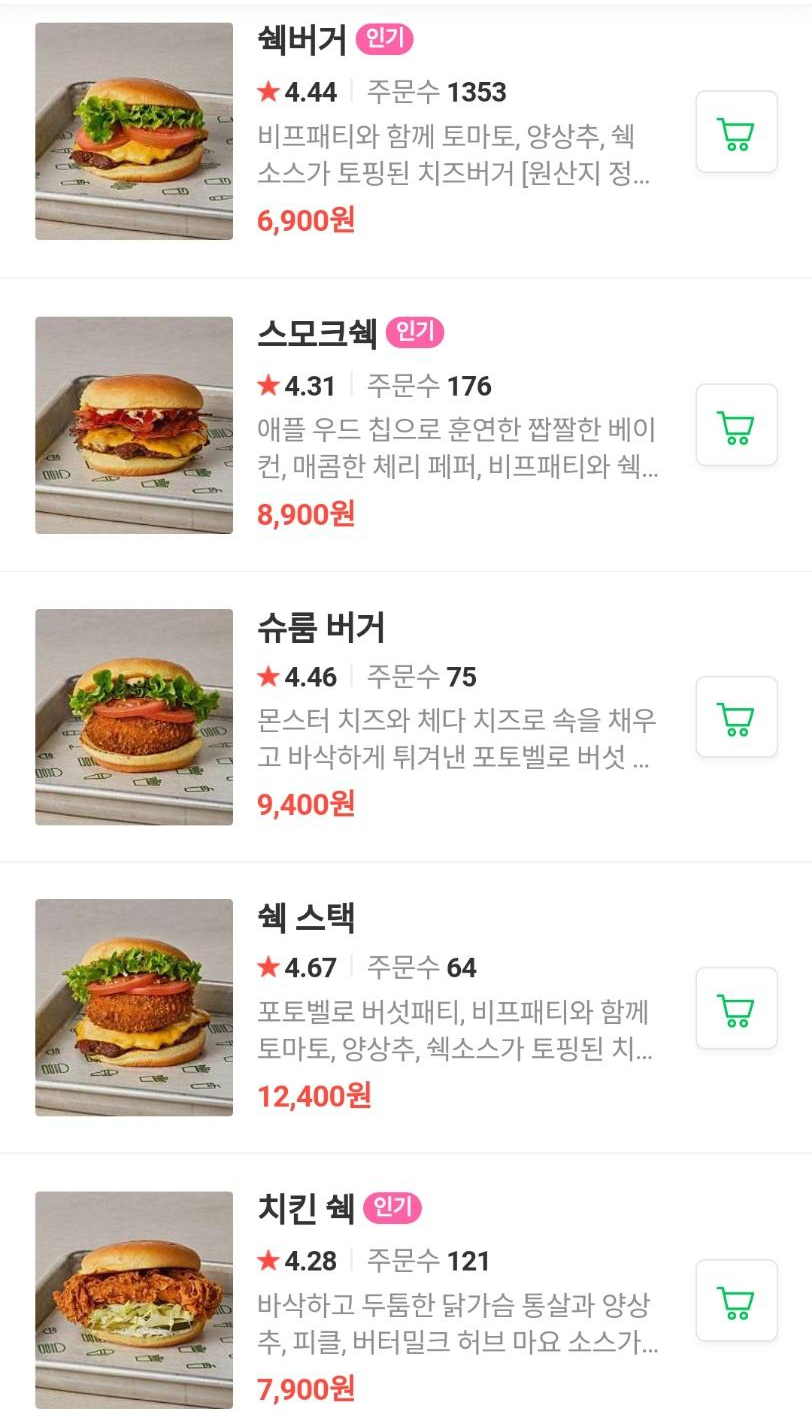This screenshot has height=1417, width=812.
Task: Open the 치킨 쉑 menu item
Action: pos(306,1209)
